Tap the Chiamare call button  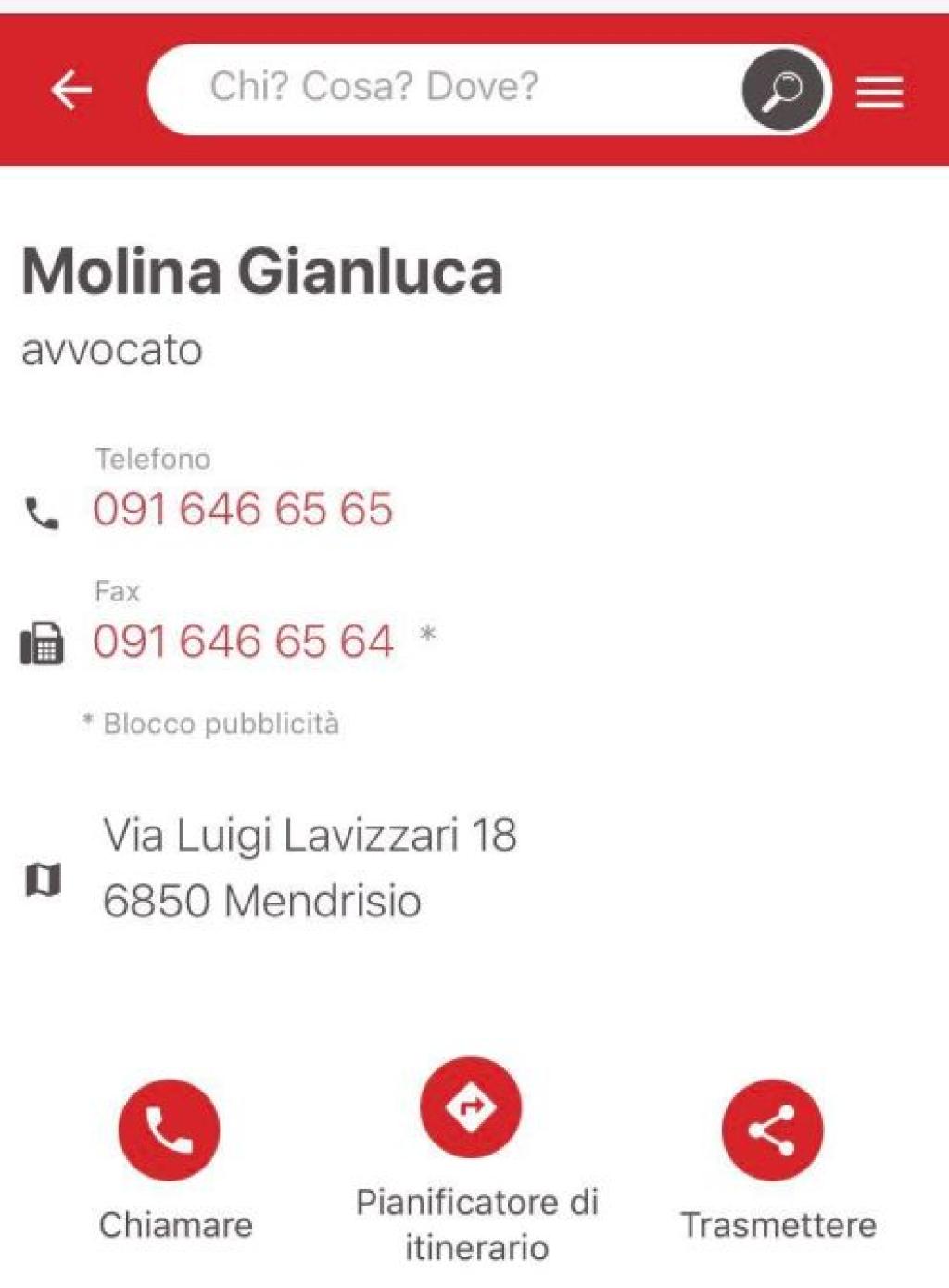(x=170, y=1130)
